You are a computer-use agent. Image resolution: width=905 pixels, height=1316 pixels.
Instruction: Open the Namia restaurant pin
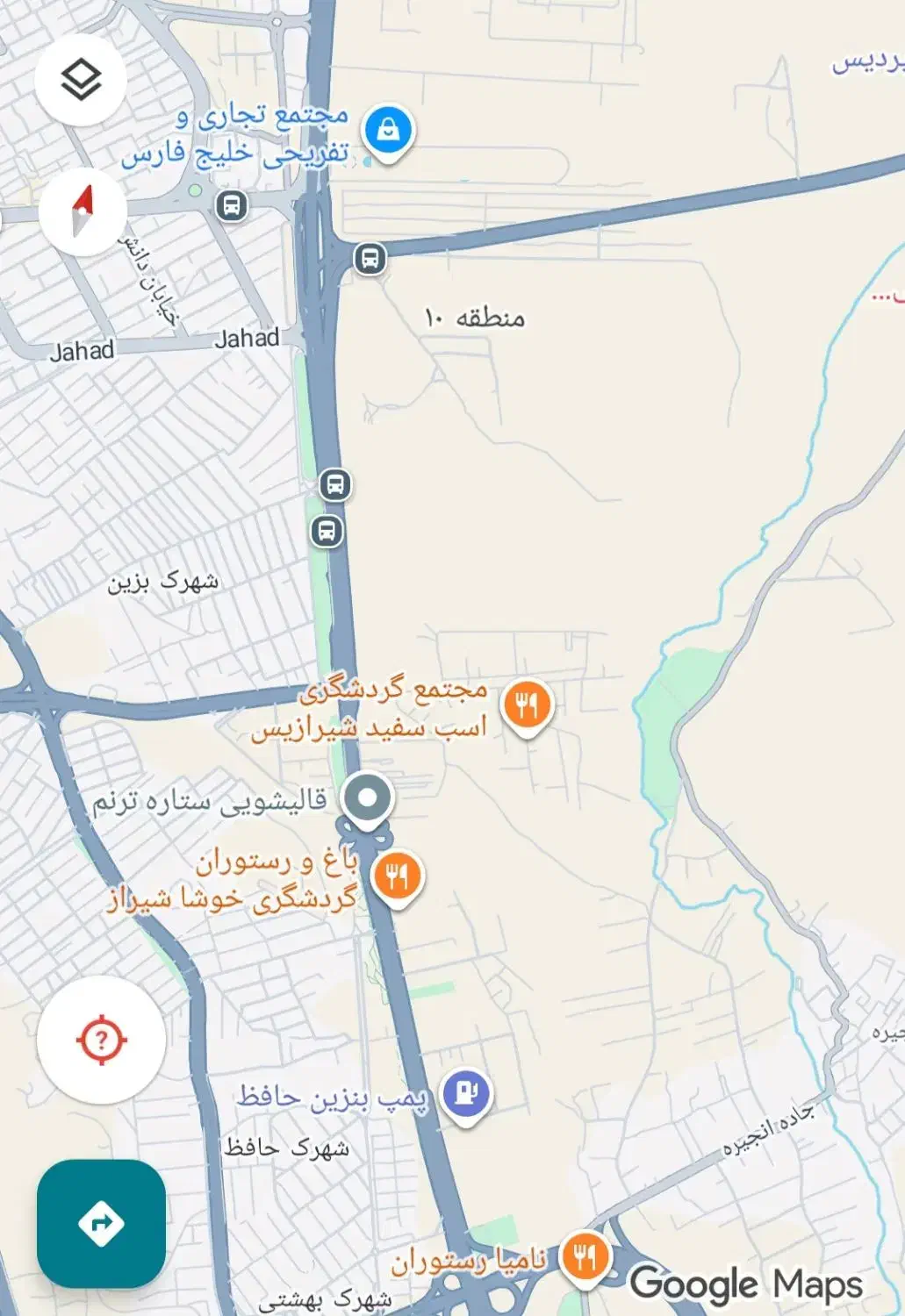point(585,1258)
